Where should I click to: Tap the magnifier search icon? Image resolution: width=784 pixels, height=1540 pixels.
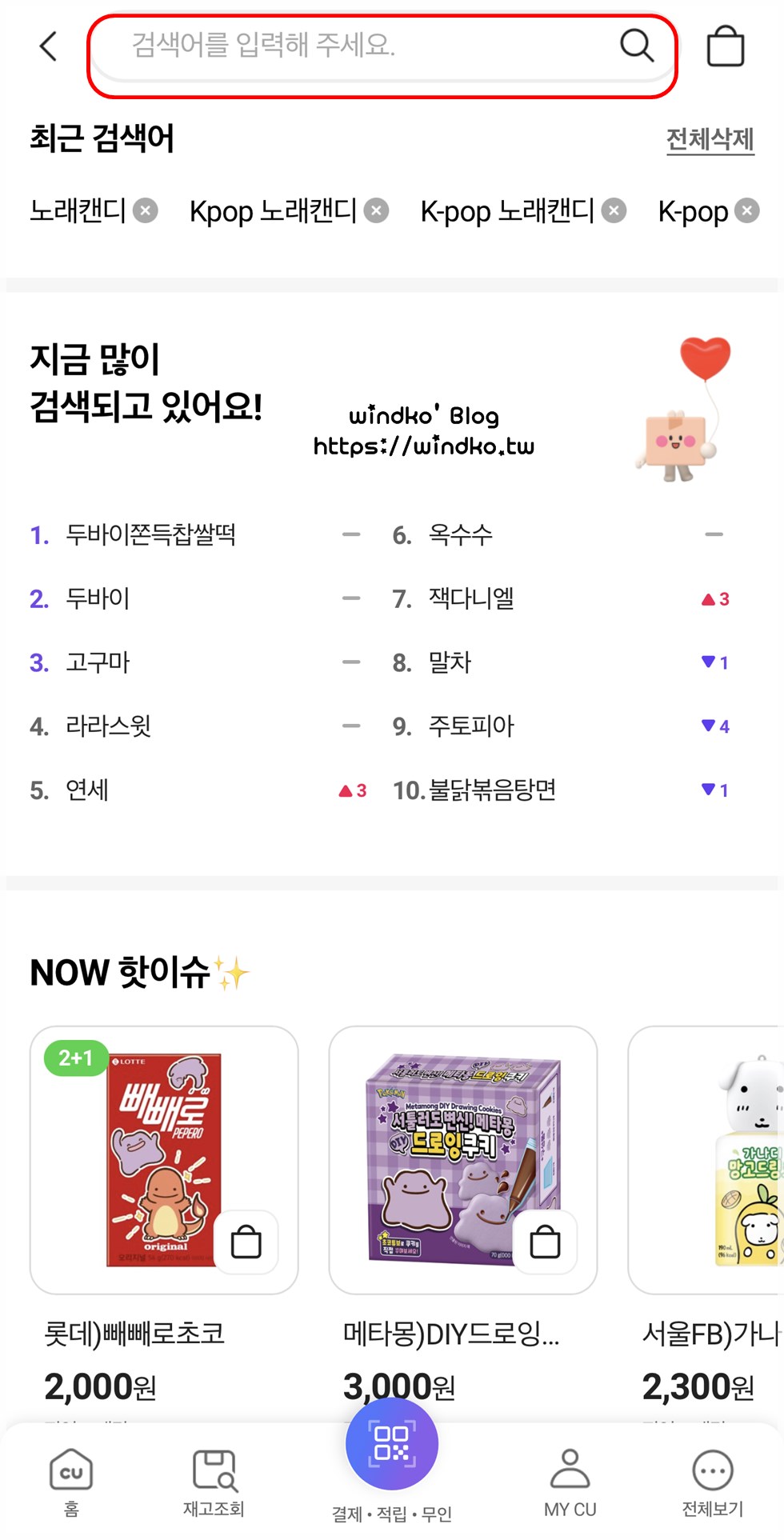pos(637,46)
